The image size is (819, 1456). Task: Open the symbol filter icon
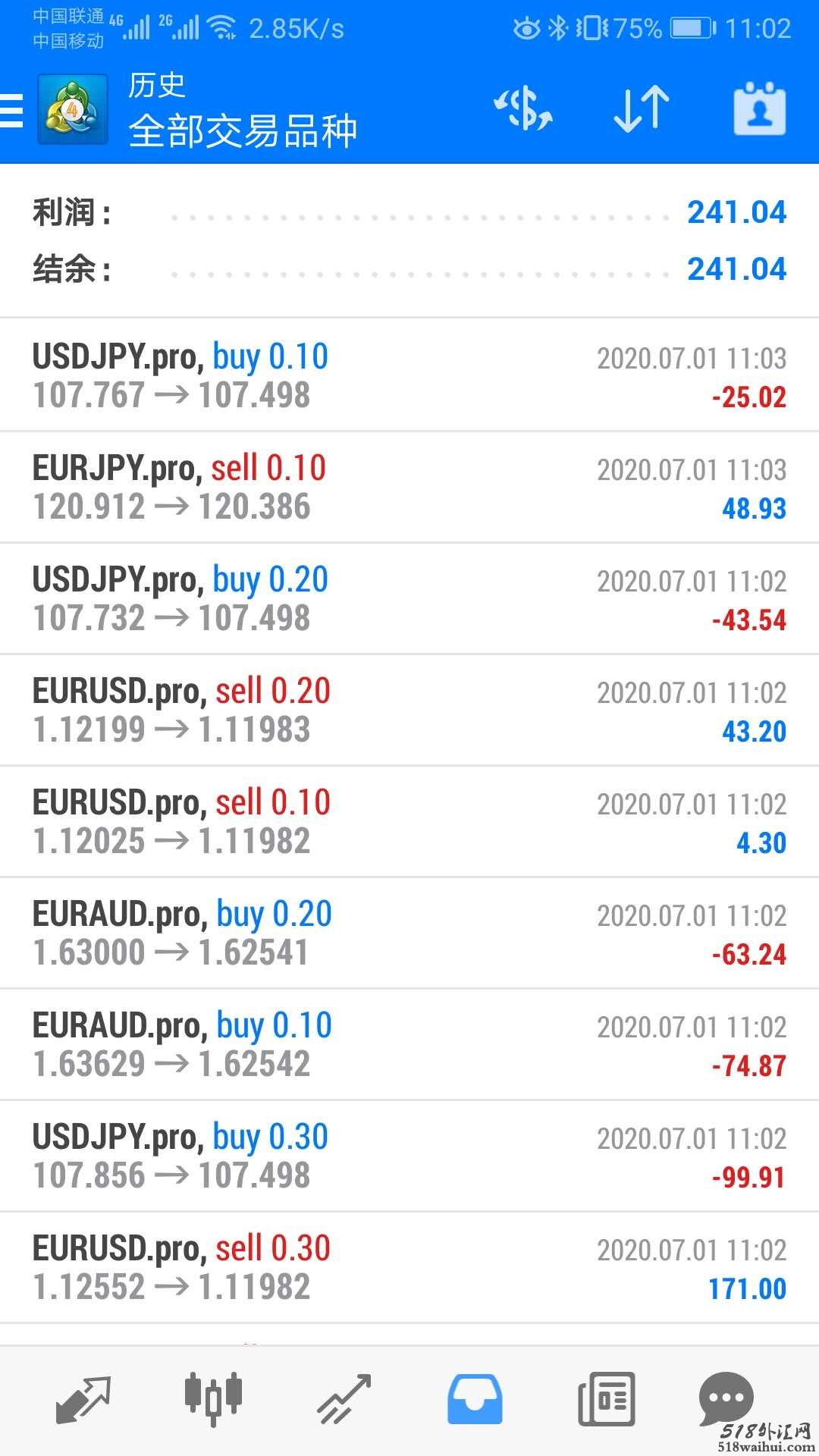(x=523, y=108)
